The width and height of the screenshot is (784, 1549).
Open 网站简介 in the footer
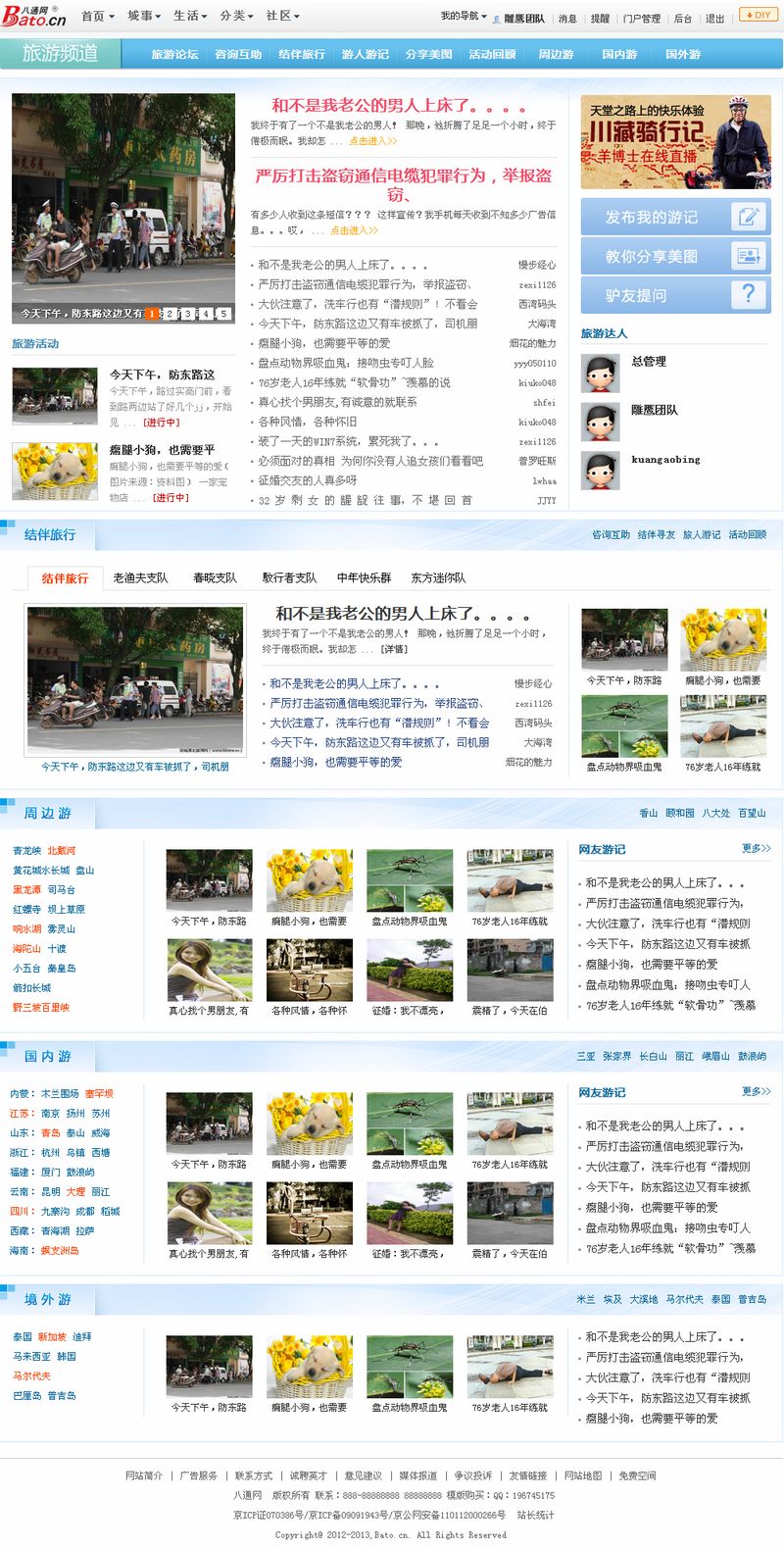(144, 1475)
